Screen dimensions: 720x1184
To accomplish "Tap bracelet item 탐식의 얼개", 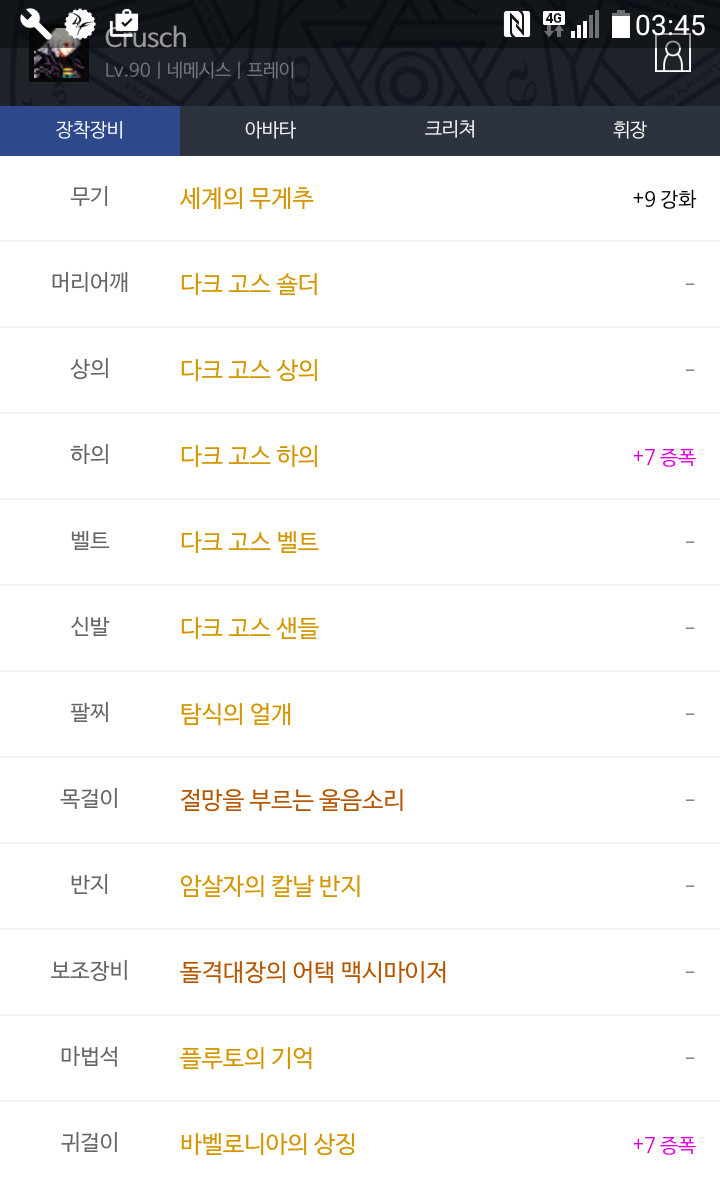I will coord(235,714).
